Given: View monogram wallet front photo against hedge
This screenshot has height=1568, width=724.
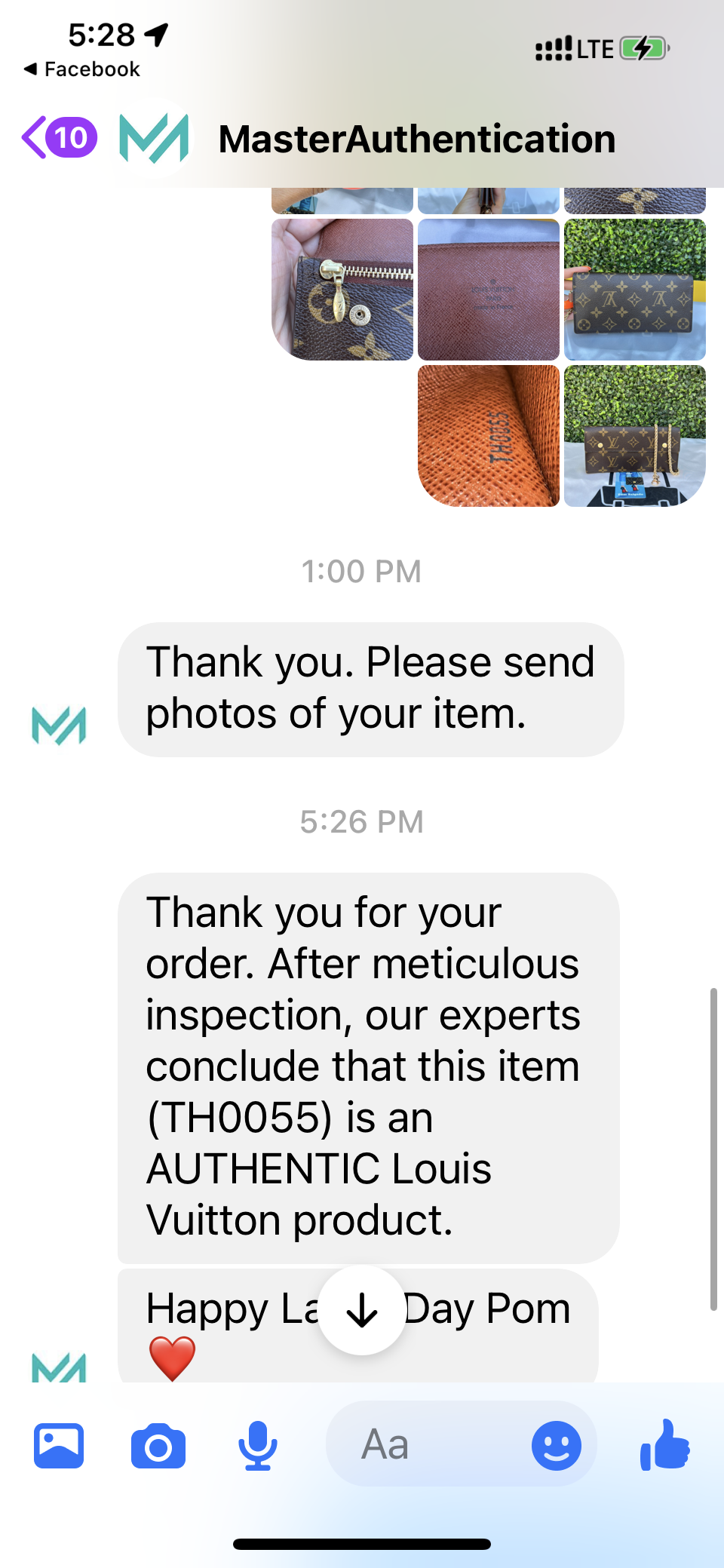Looking at the screenshot, I should (x=634, y=290).
